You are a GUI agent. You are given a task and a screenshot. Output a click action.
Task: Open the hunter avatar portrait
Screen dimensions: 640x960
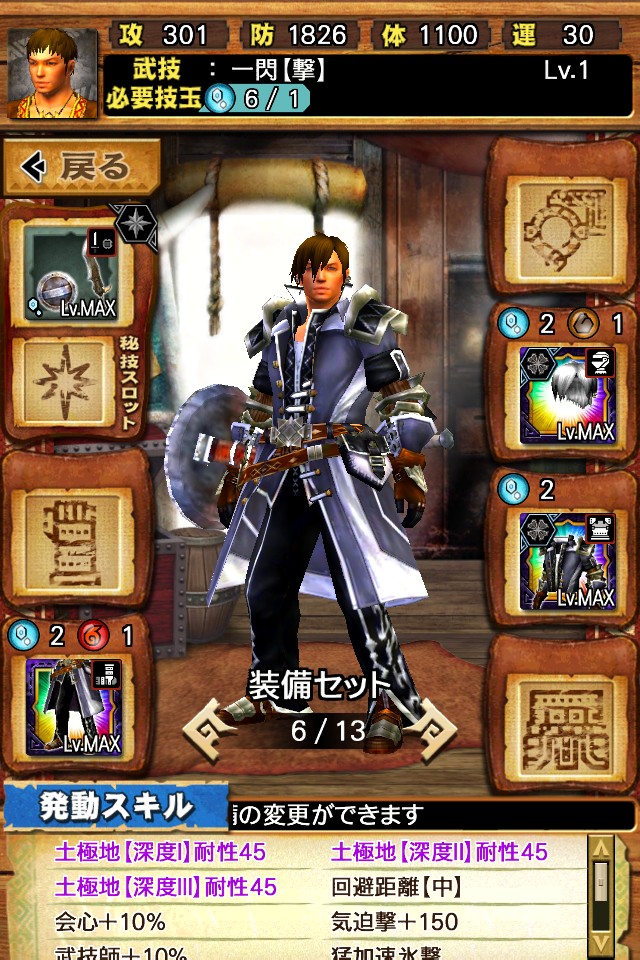pyautogui.click(x=53, y=72)
